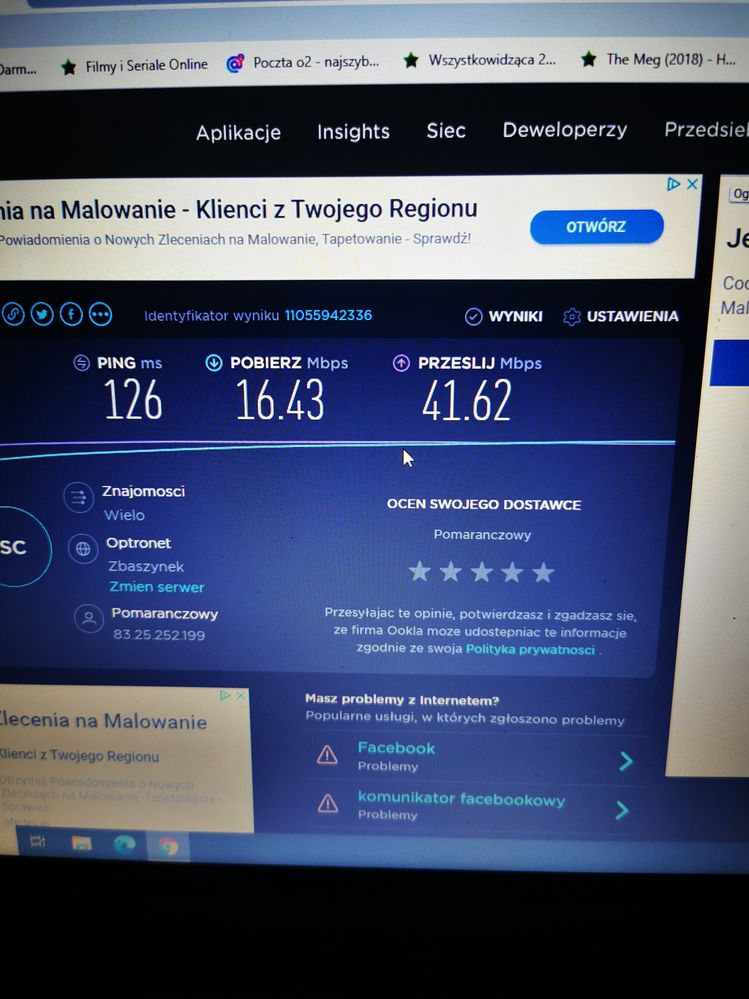Open the Deweloperzy page
This screenshot has height=999, width=749.
pos(564,130)
